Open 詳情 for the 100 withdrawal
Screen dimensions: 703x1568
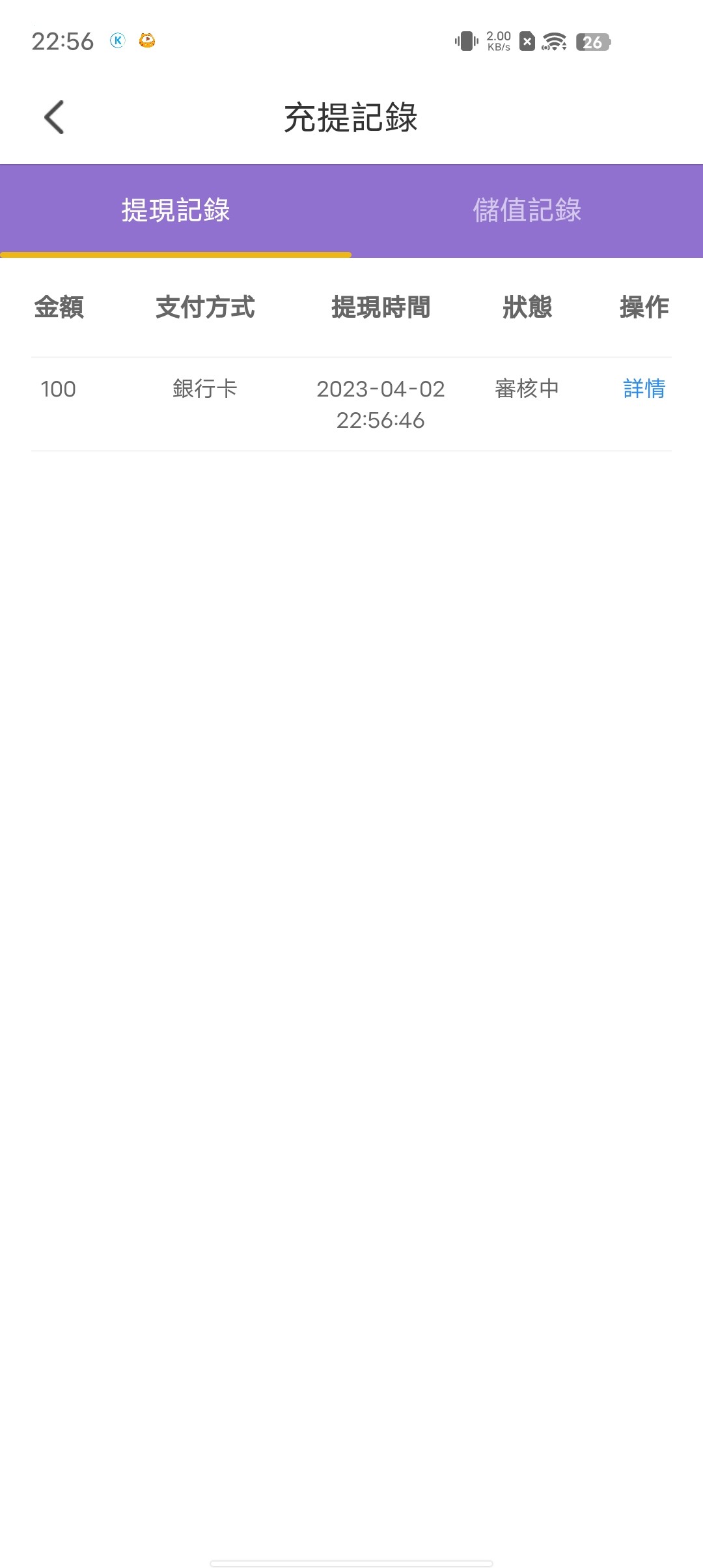tap(644, 389)
